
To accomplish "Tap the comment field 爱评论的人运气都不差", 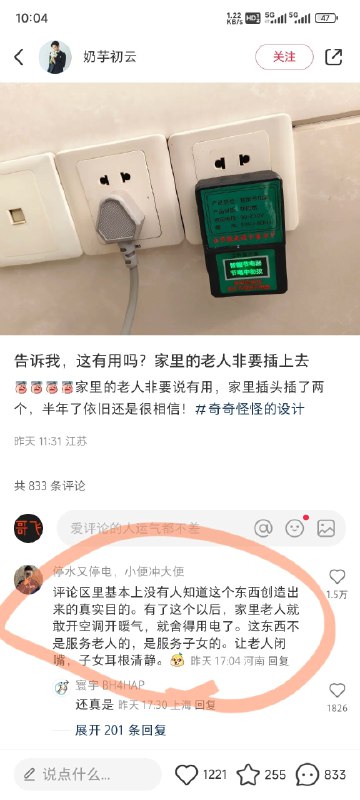I will pos(153,529).
